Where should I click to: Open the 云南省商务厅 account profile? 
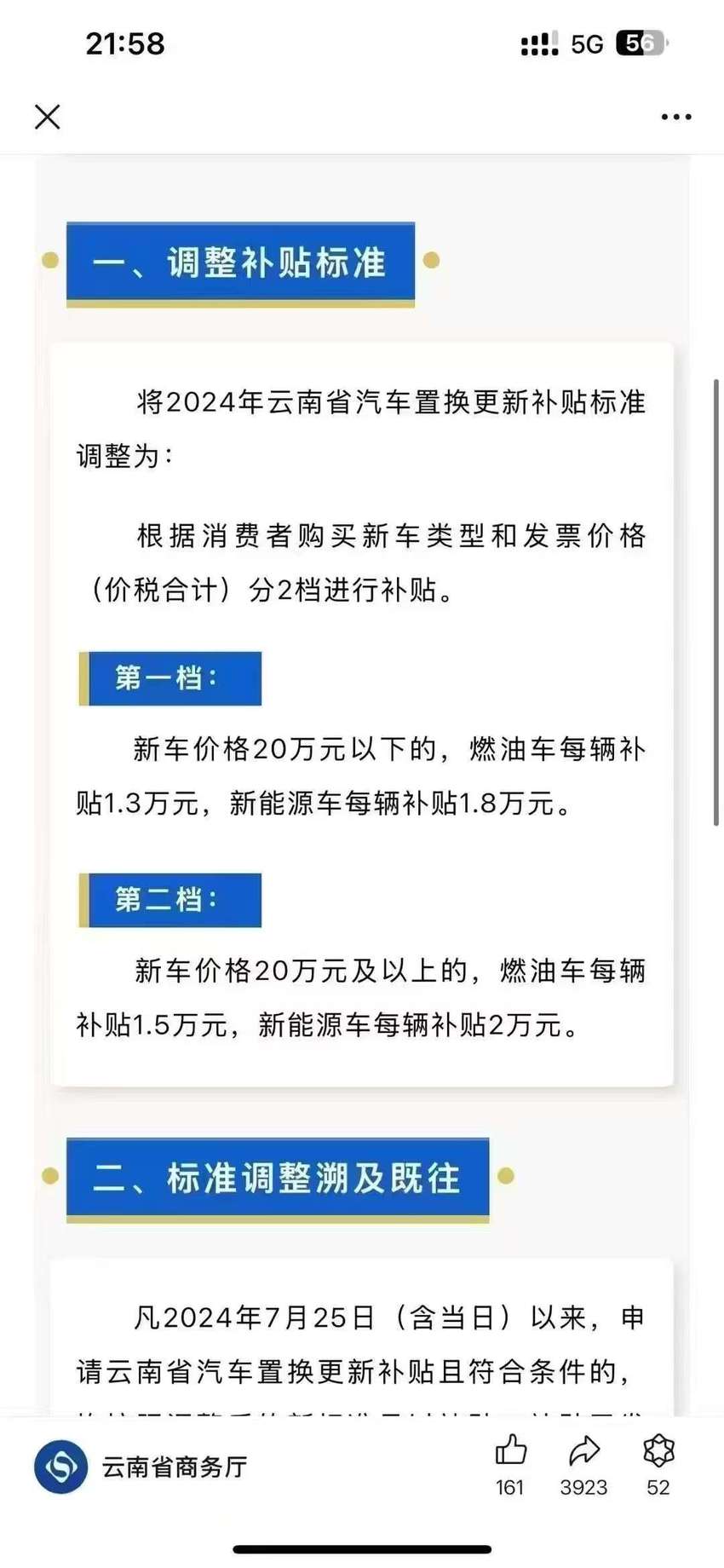click(x=141, y=1467)
